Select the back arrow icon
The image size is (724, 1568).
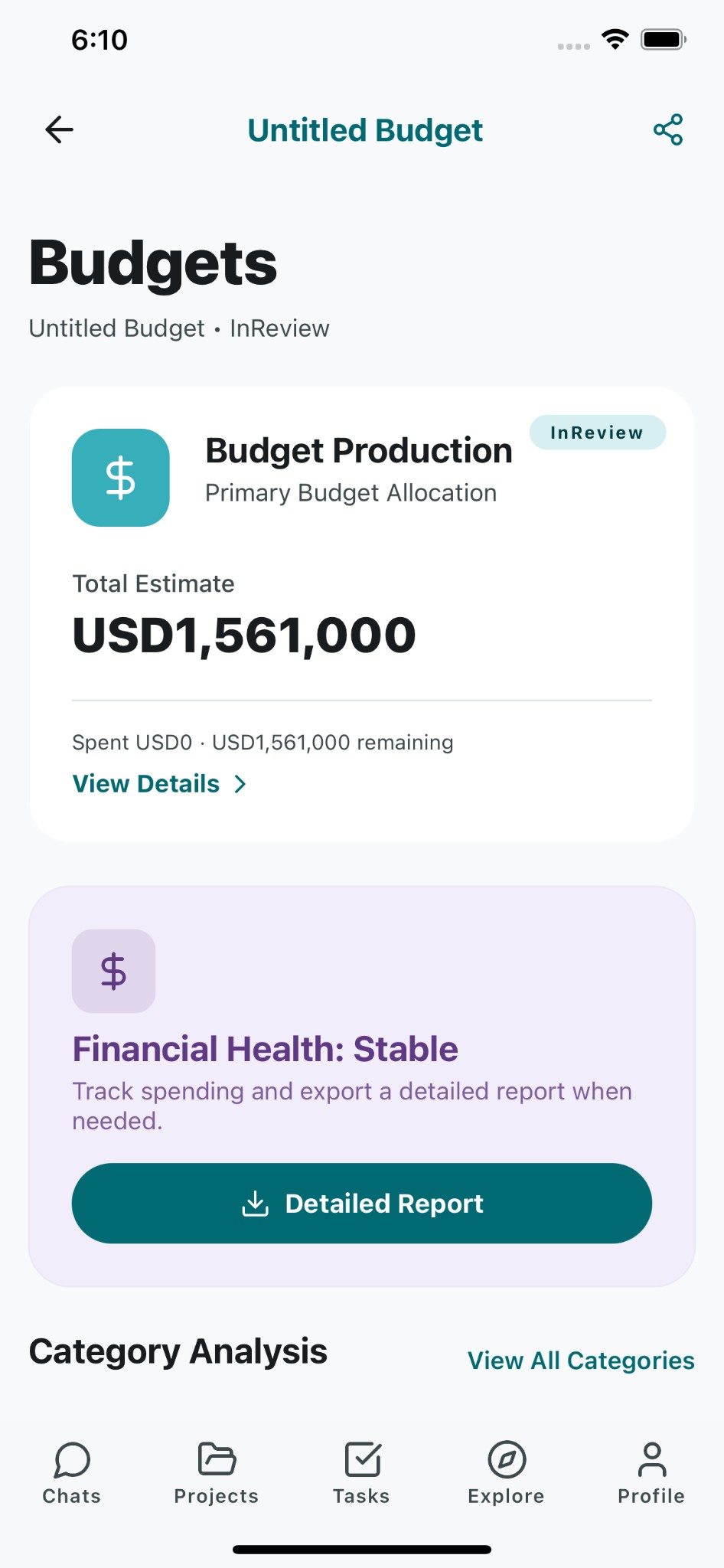59,129
